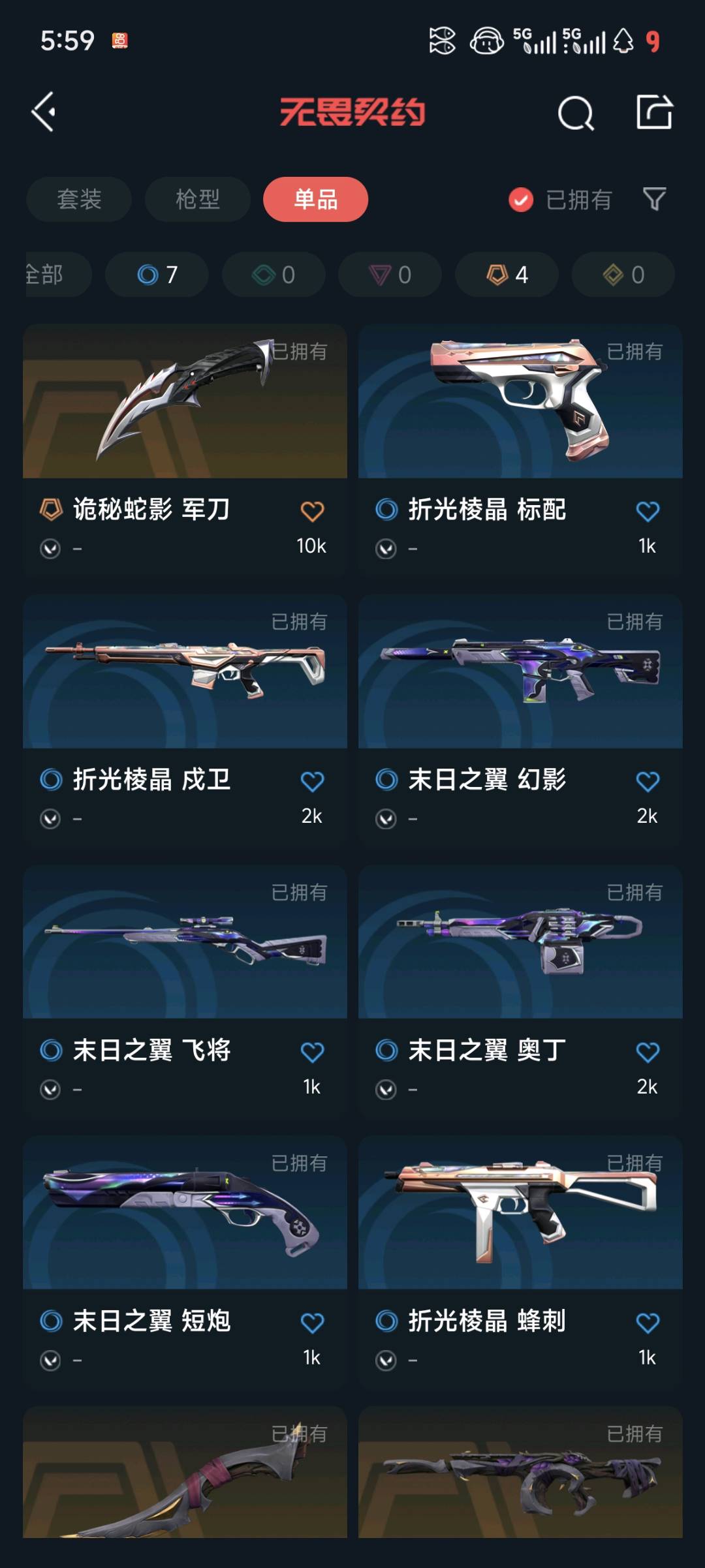Screen dimensions: 705x1568
Task: Toggle the 已拥有 checkbox
Action: [x=521, y=200]
